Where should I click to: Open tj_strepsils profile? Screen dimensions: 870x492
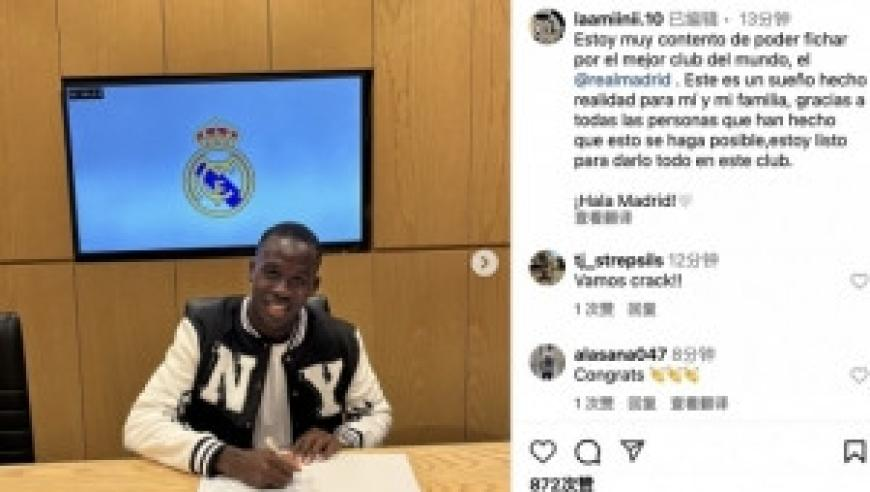pos(619,261)
